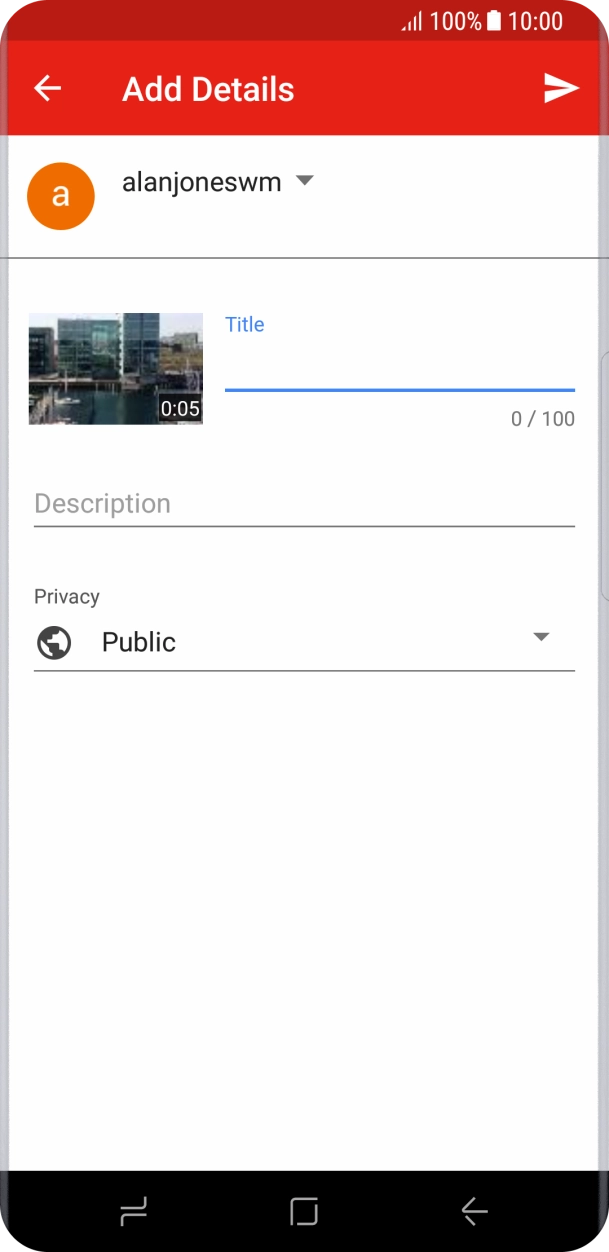Upload the video with the send arrow
Image resolution: width=609 pixels, height=1252 pixels.
click(x=561, y=89)
